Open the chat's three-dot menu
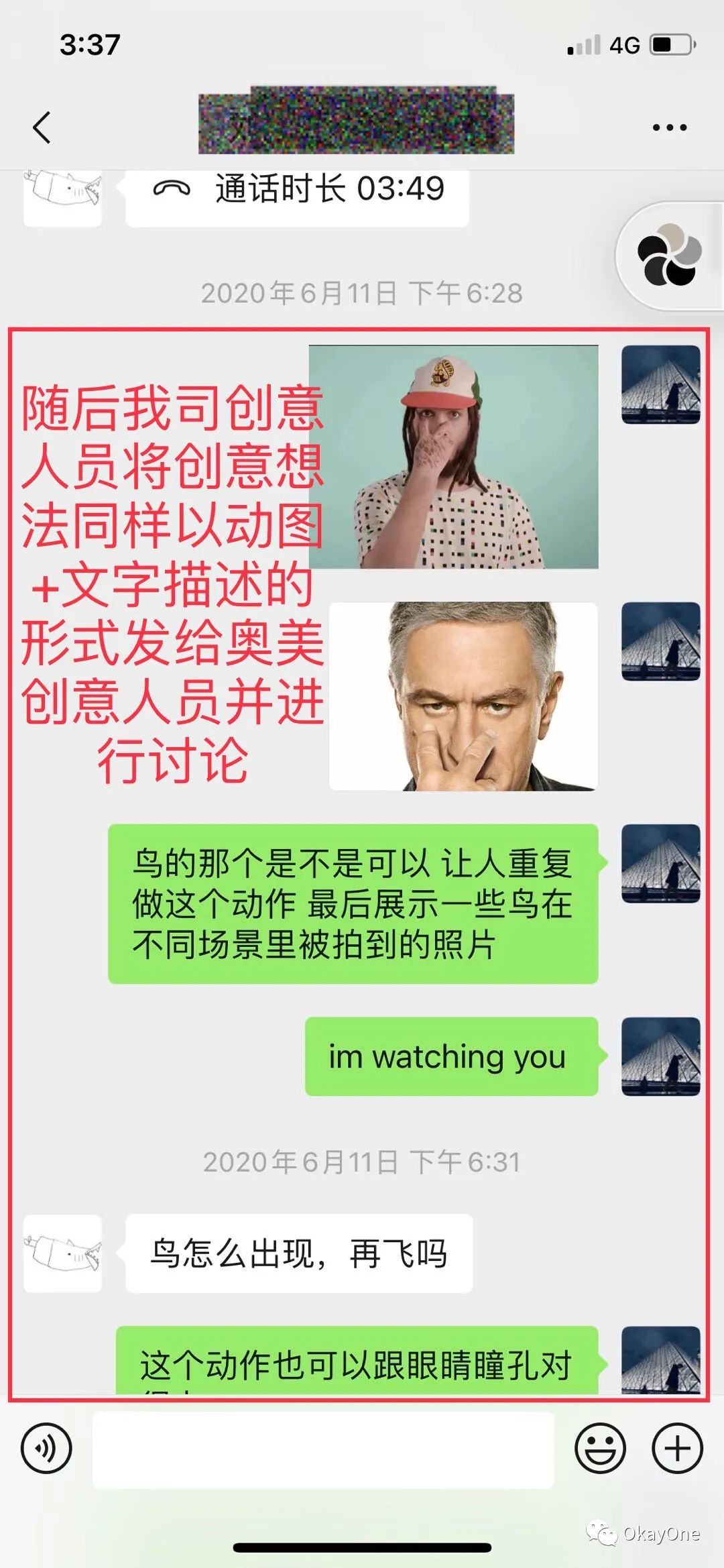 click(669, 127)
